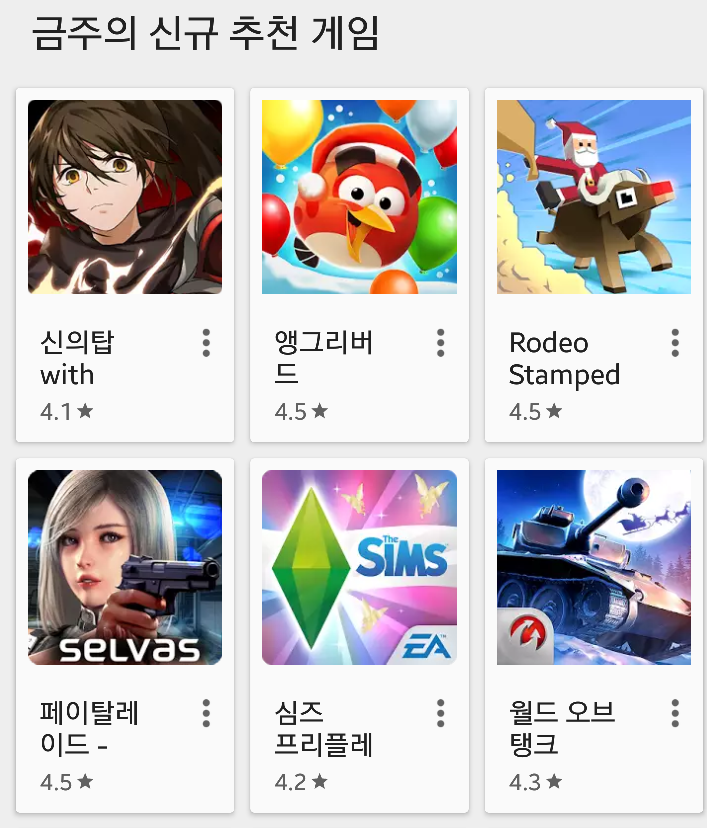Open the 페이탈레이드 game card
The height and width of the screenshot is (828, 707).
pos(125,567)
